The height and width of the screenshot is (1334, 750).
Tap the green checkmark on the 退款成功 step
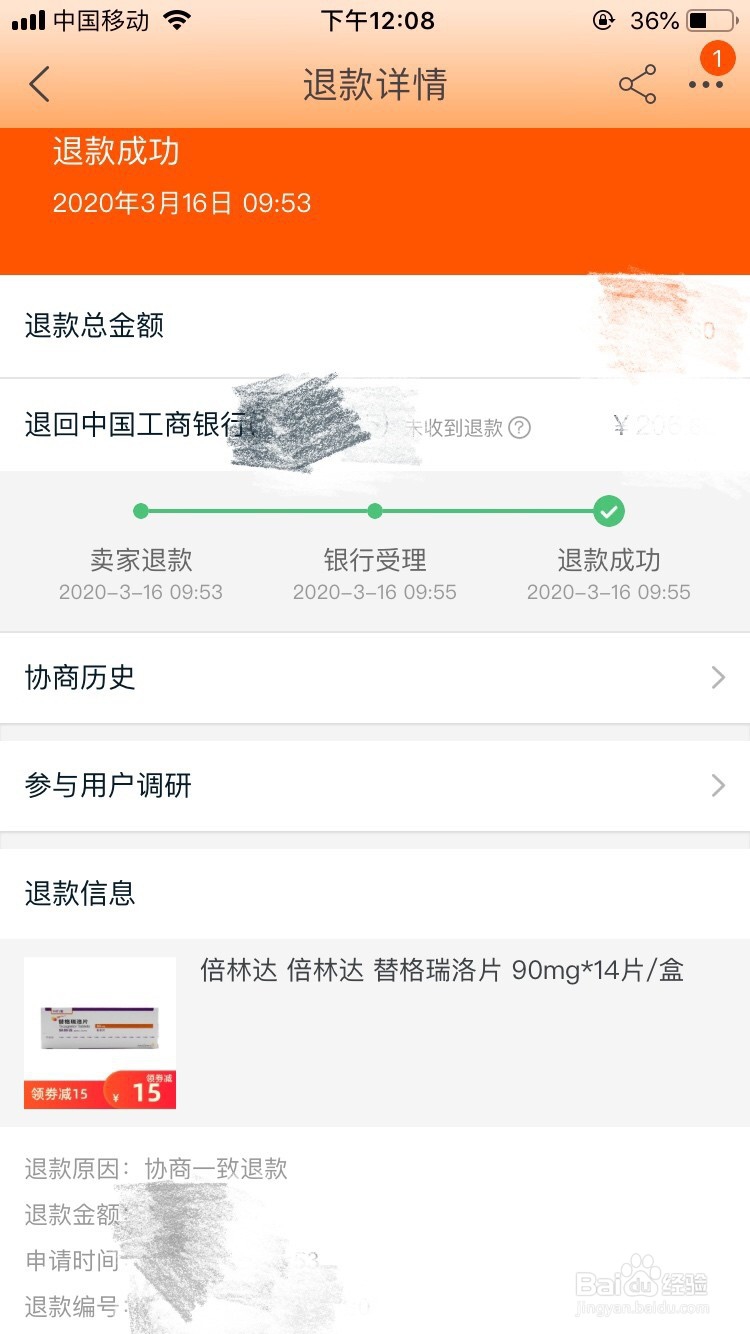pos(609,511)
